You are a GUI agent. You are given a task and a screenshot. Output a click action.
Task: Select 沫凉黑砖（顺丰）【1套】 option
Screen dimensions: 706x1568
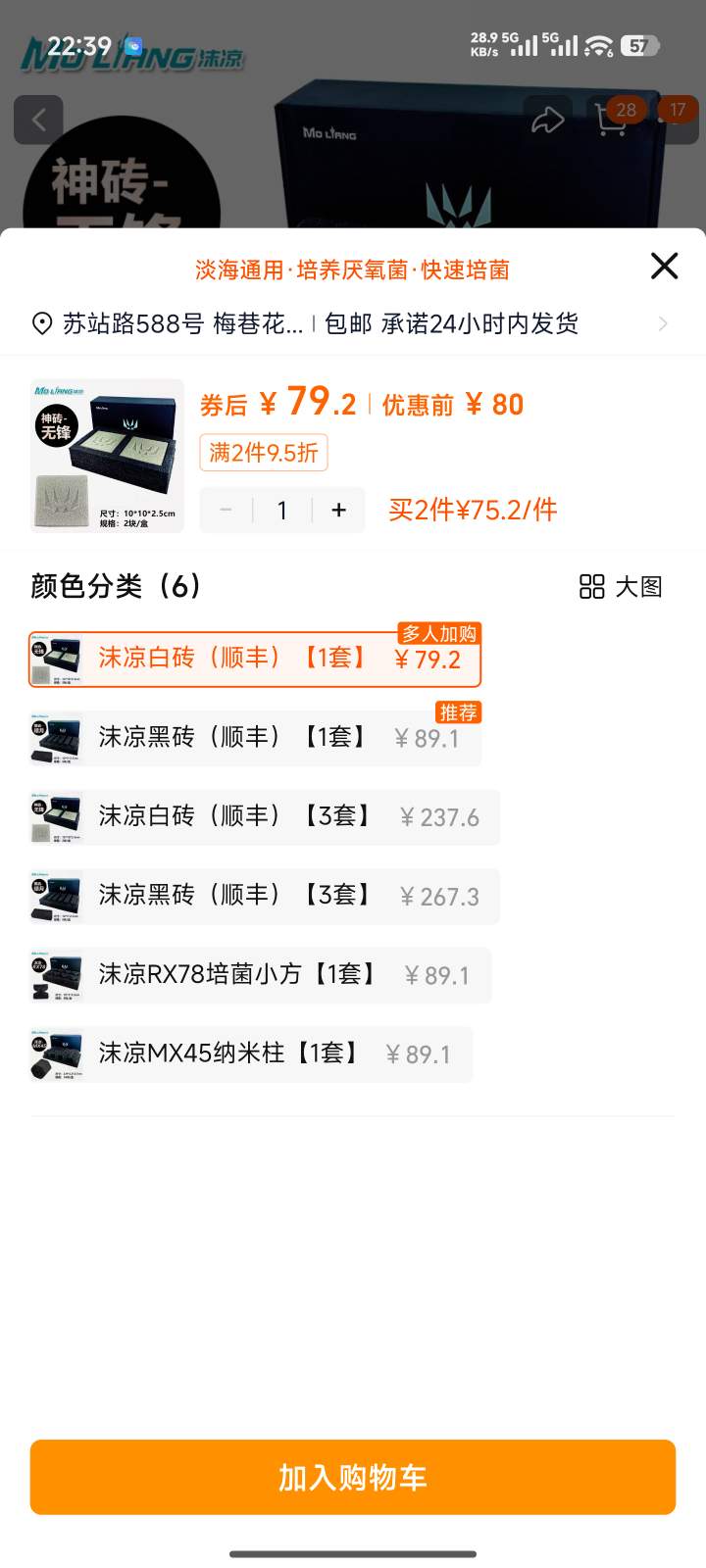[255, 738]
